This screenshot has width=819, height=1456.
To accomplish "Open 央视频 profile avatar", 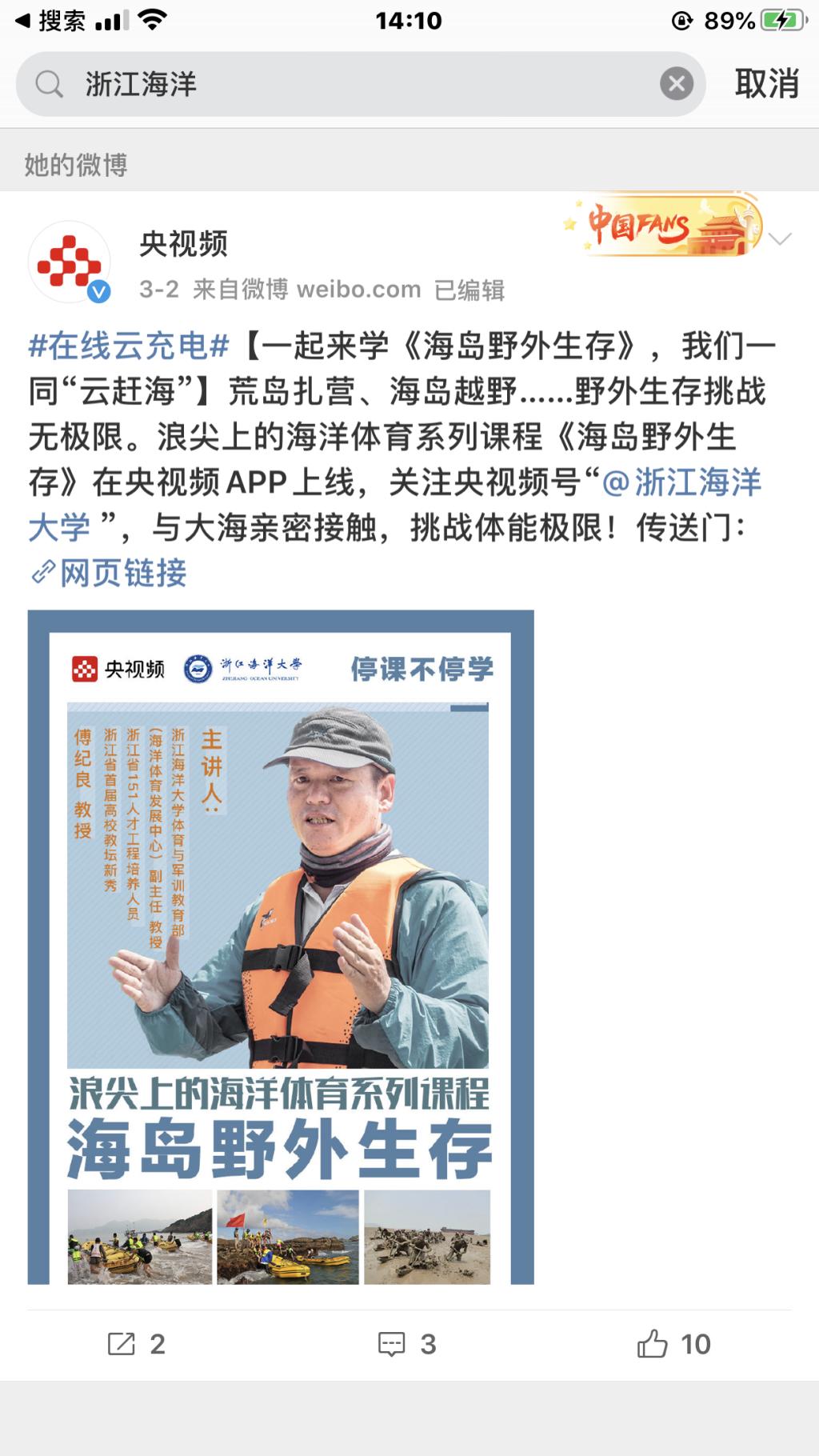I will (70, 262).
